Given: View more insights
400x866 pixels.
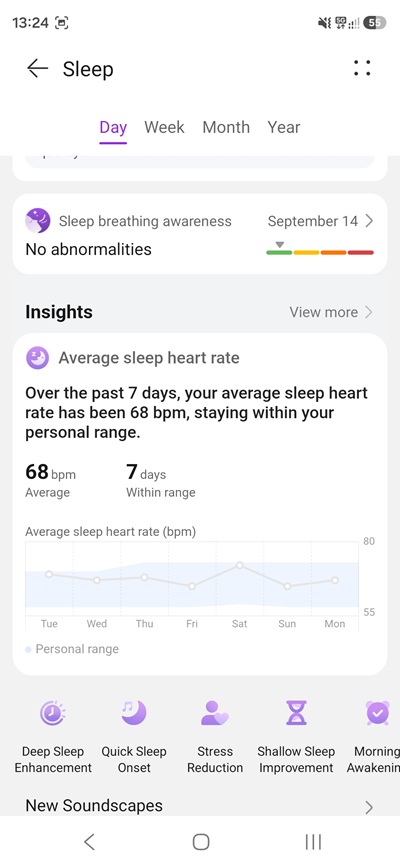Looking at the screenshot, I should 331,312.
